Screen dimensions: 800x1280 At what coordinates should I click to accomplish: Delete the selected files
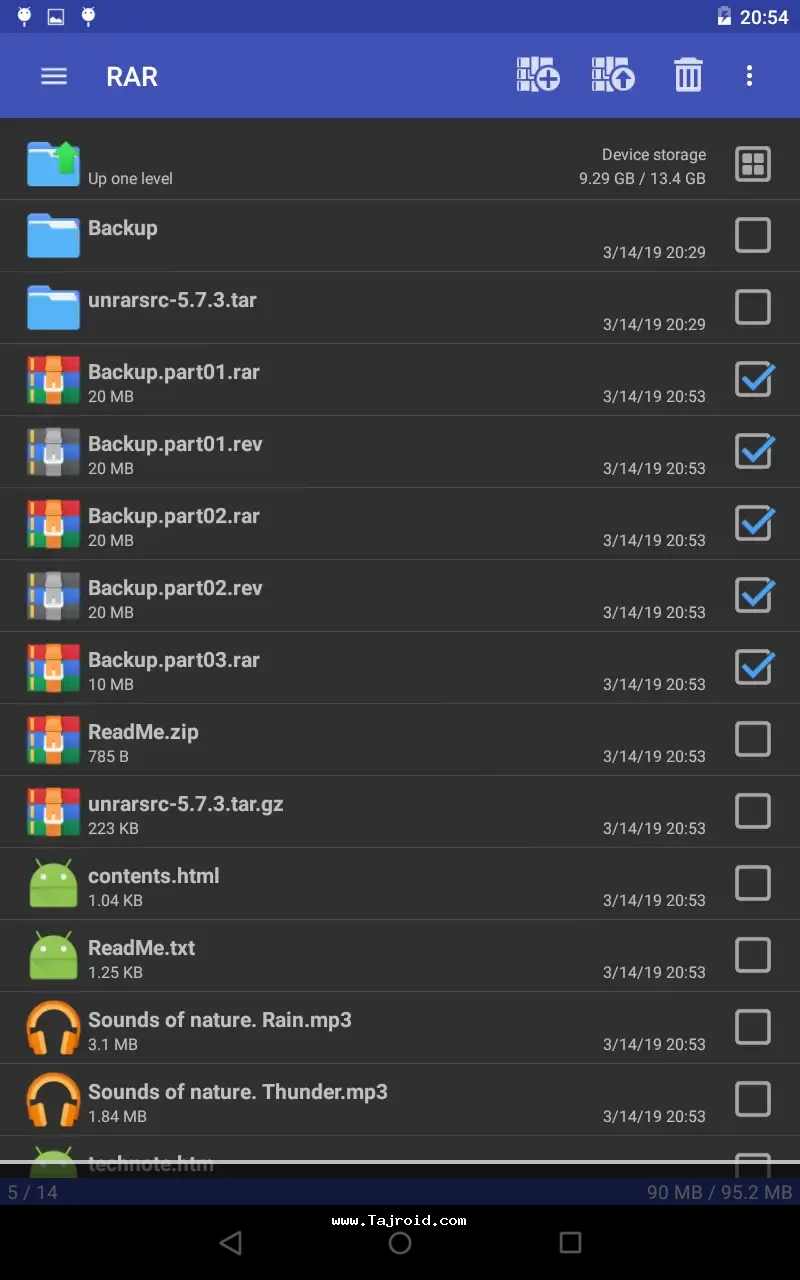(688, 76)
